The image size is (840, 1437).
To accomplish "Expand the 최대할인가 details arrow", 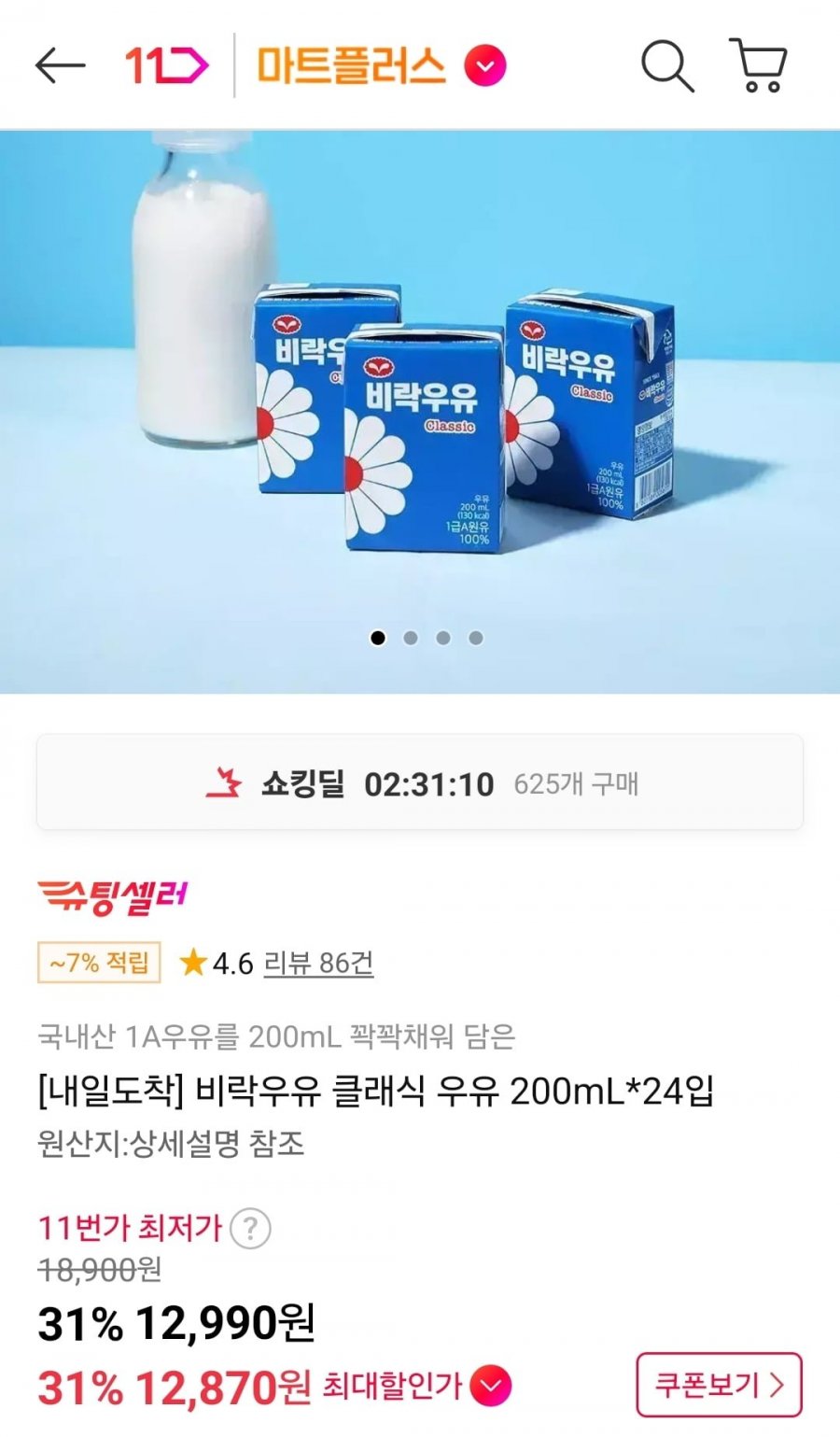I will [x=491, y=1386].
